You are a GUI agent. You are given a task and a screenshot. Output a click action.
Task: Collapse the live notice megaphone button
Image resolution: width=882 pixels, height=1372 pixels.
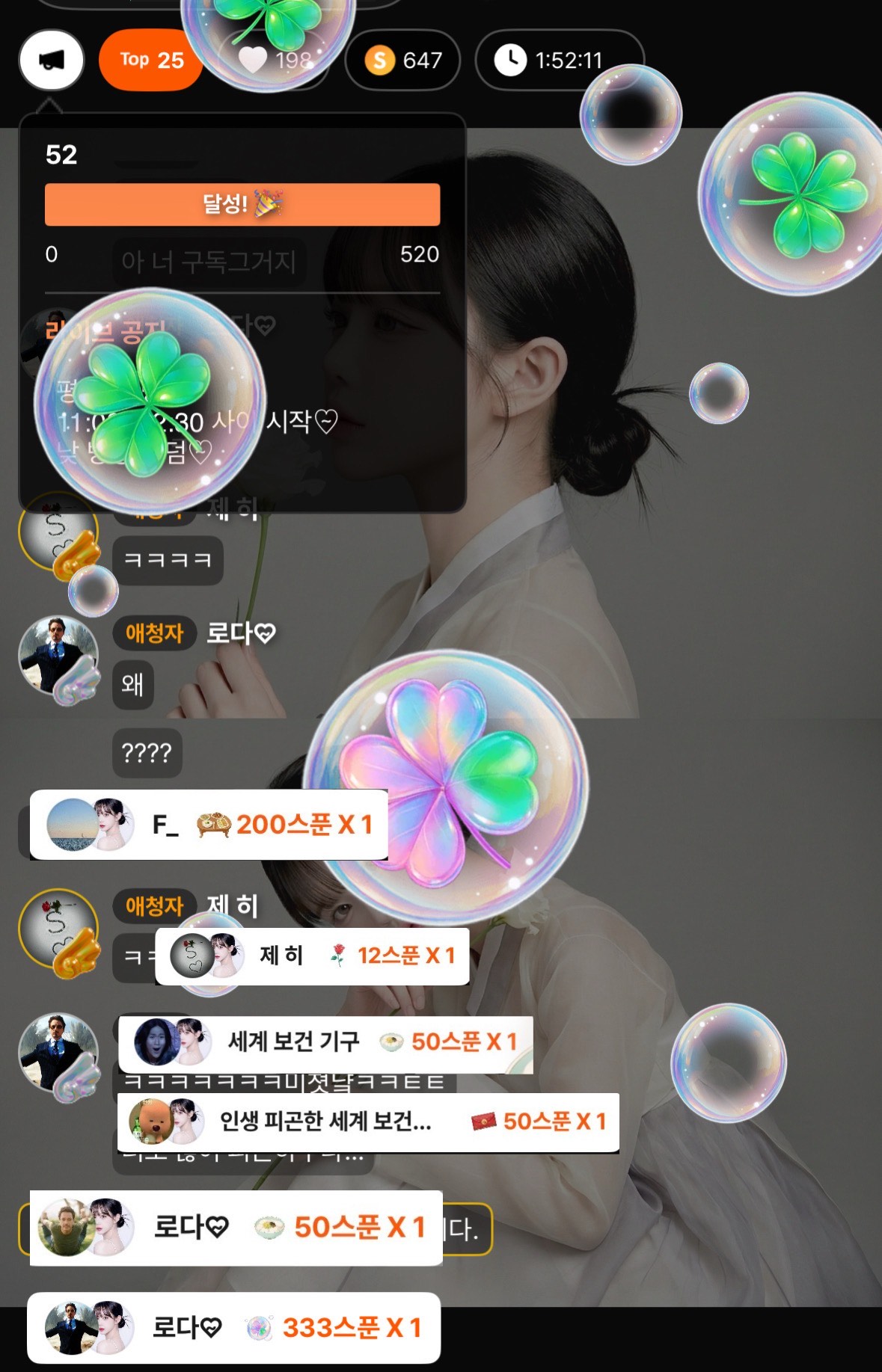click(51, 60)
